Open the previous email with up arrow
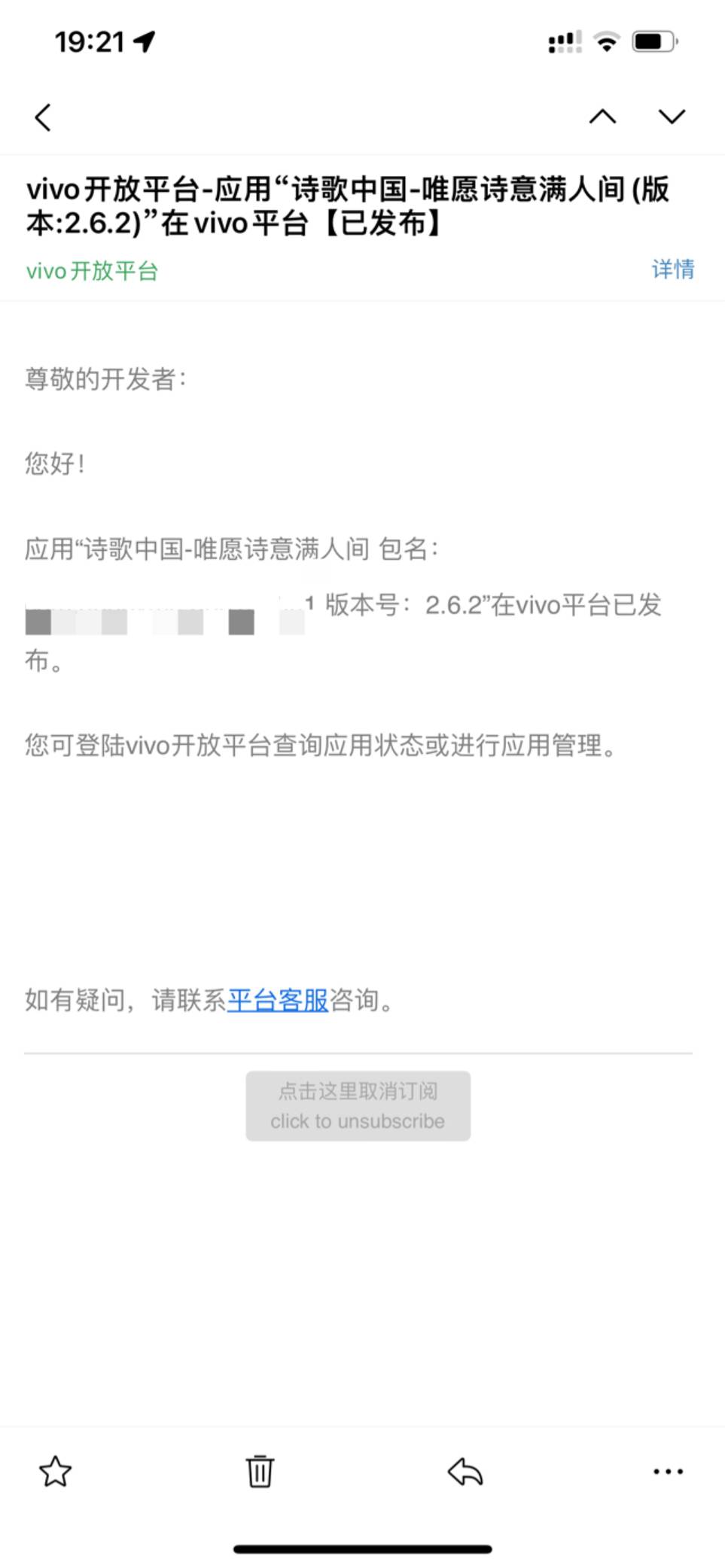 tap(602, 116)
